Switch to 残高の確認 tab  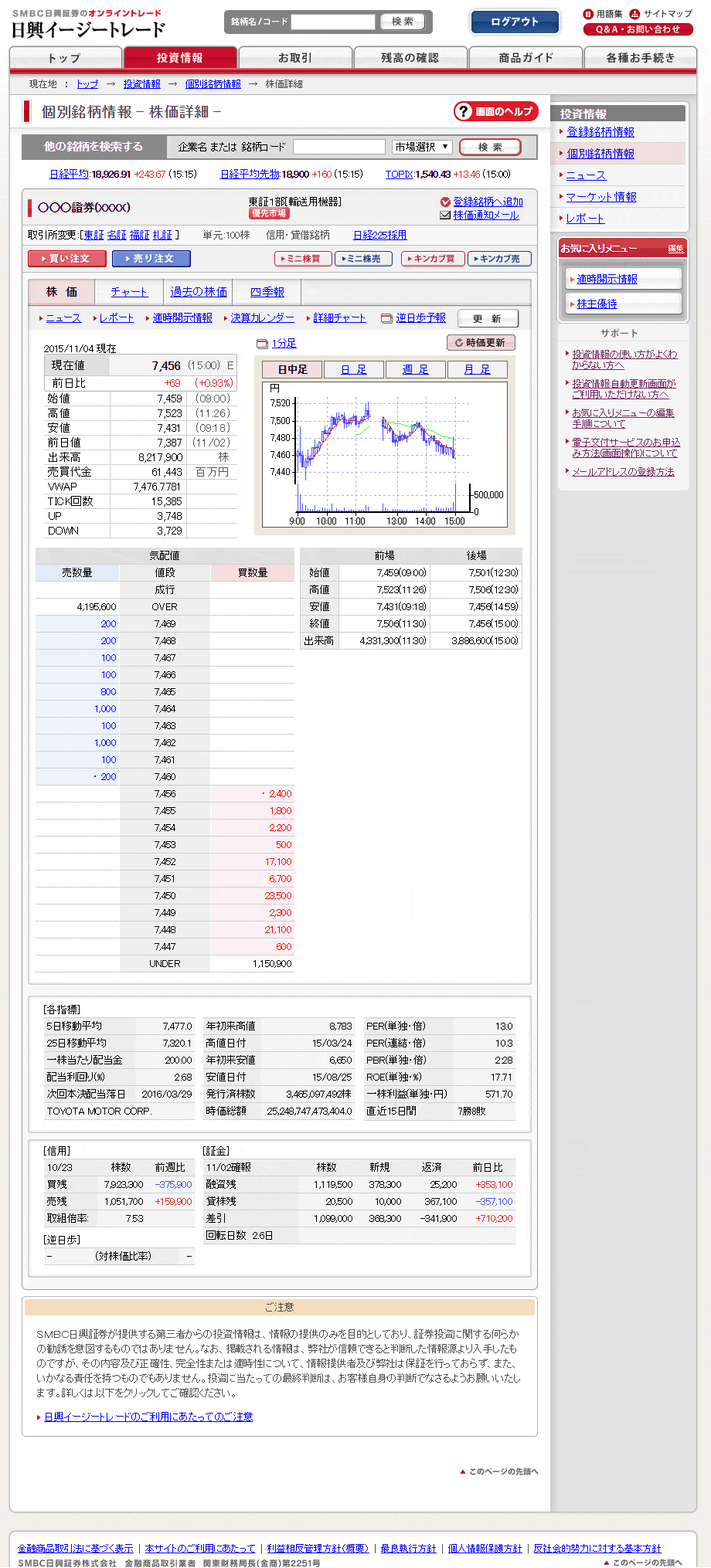410,58
